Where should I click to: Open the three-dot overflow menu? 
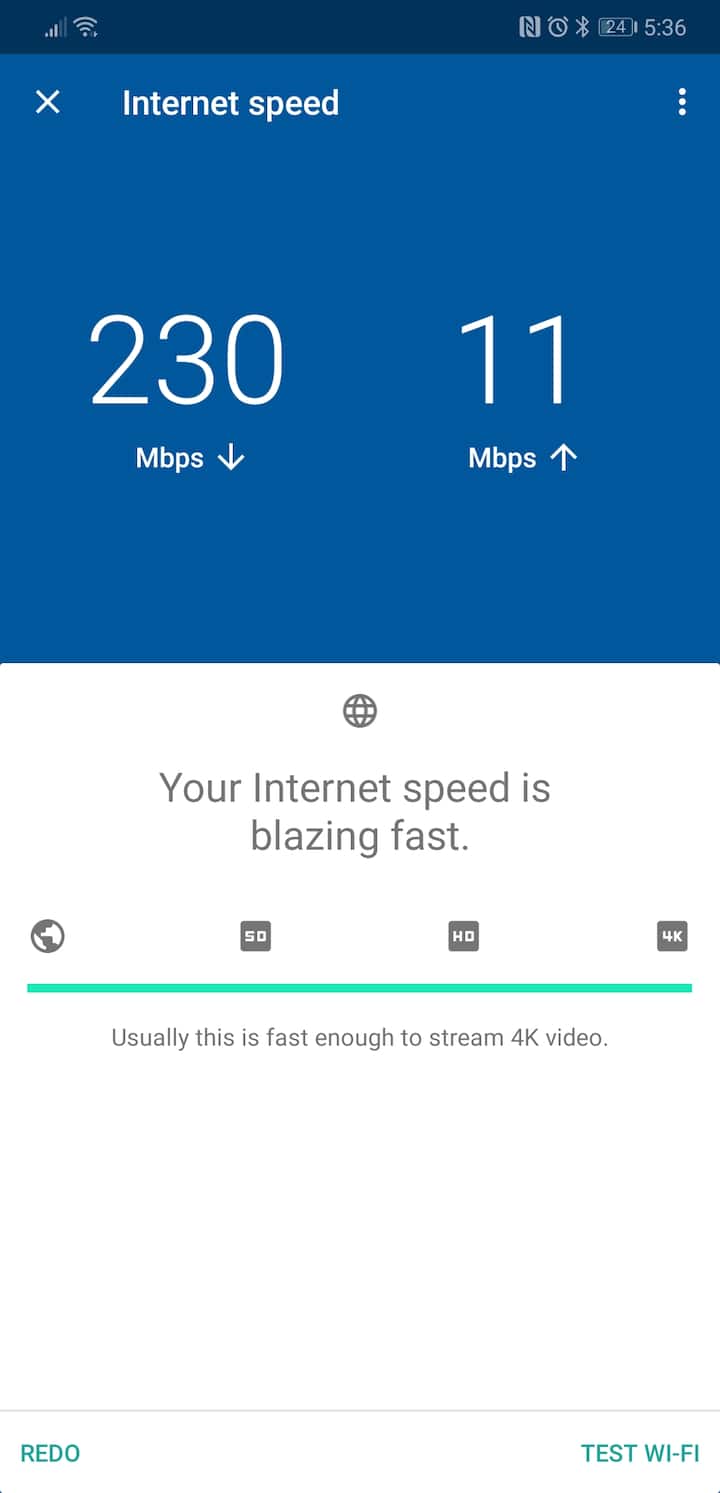tap(682, 102)
